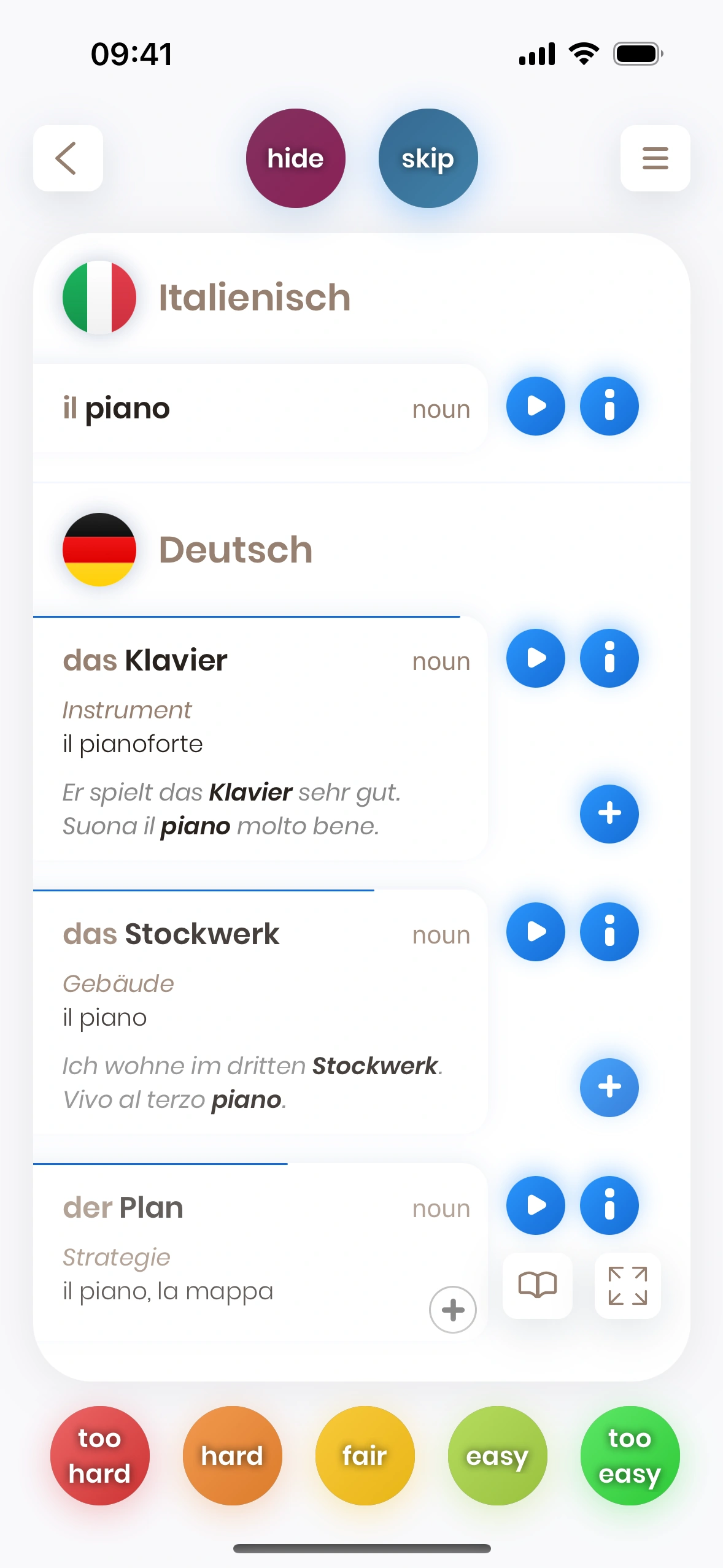Add das Stockwerk with plus button
The width and height of the screenshot is (723, 1568).
[x=609, y=1087]
